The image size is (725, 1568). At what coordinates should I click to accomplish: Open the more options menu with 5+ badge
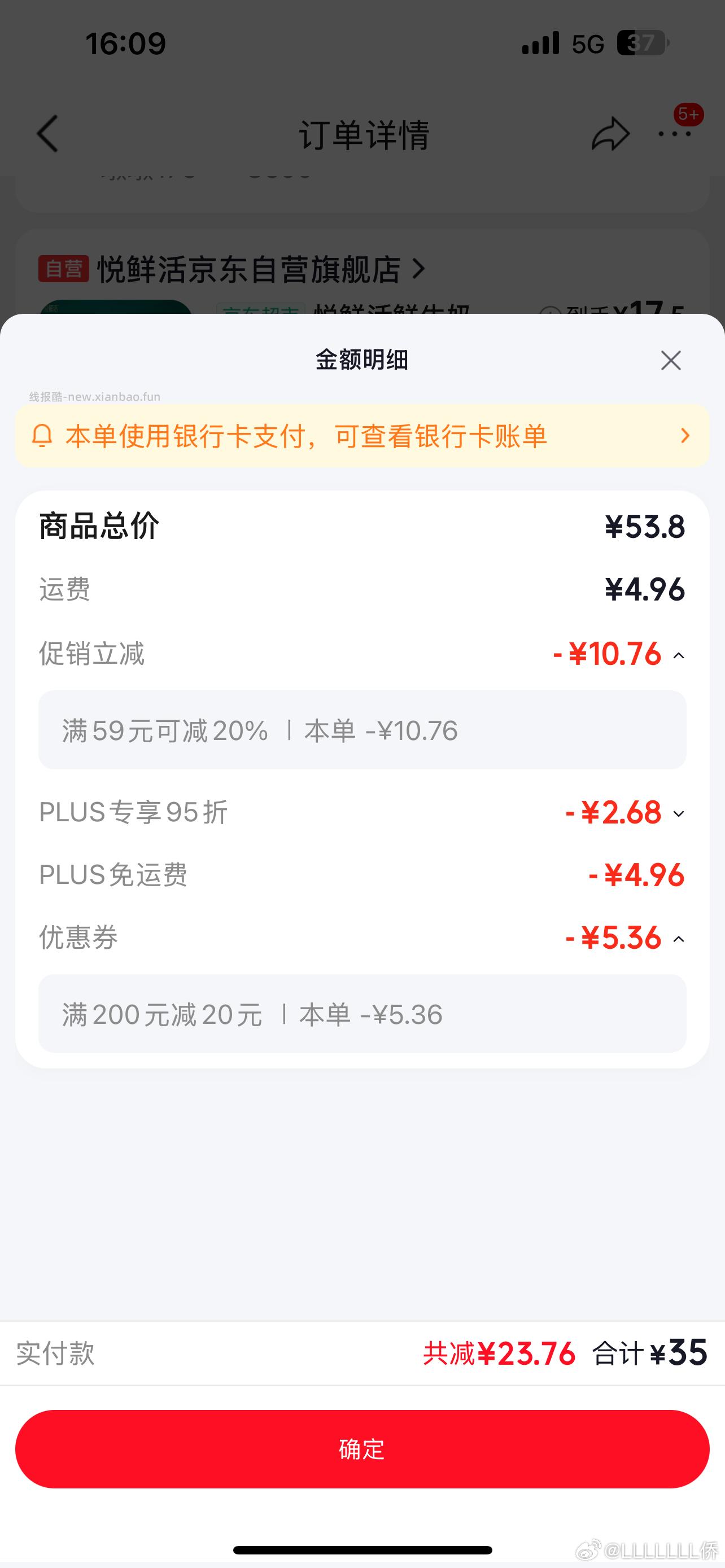[x=675, y=134]
